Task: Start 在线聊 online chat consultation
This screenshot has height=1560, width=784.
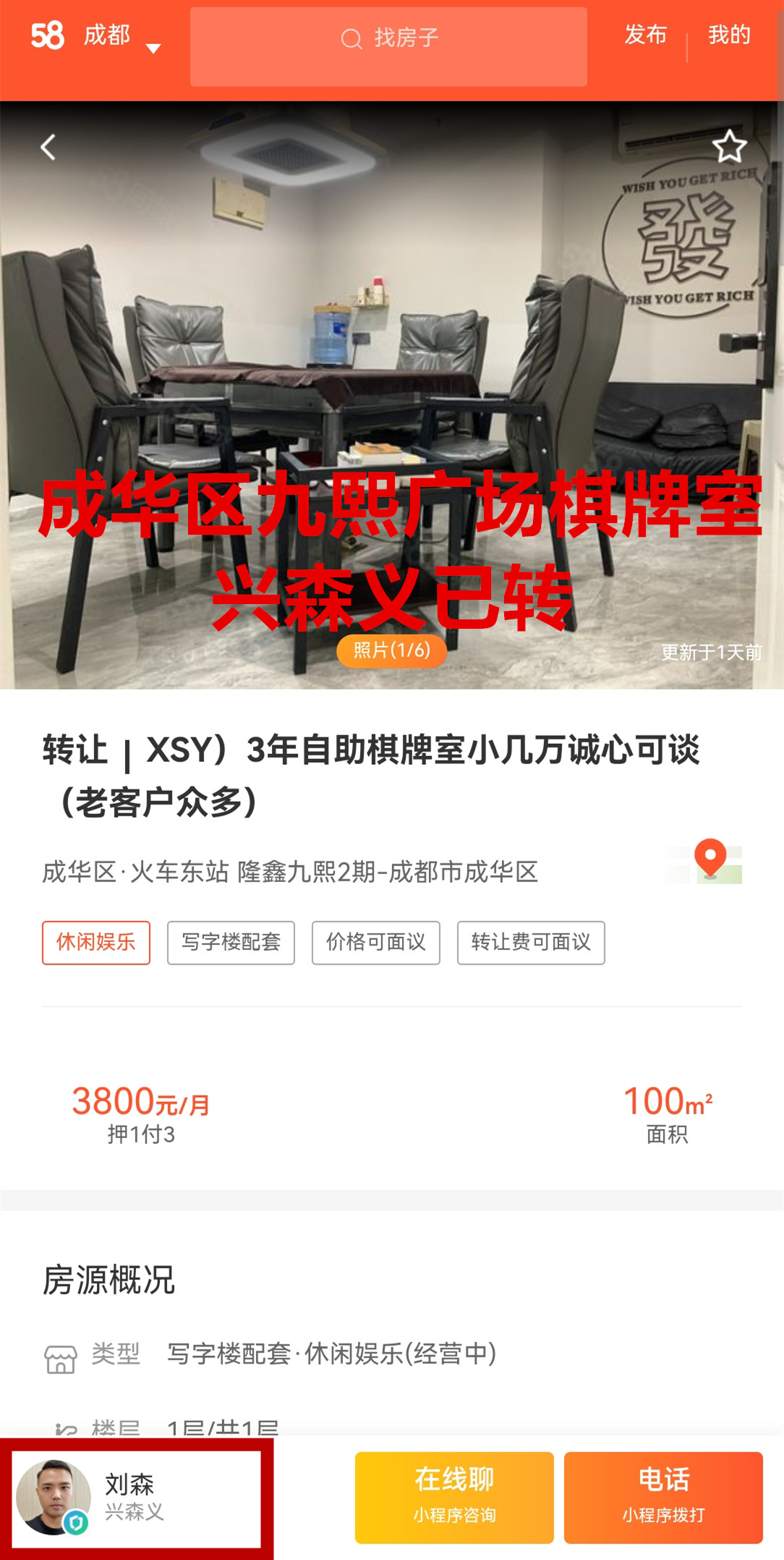Action: [454, 1497]
